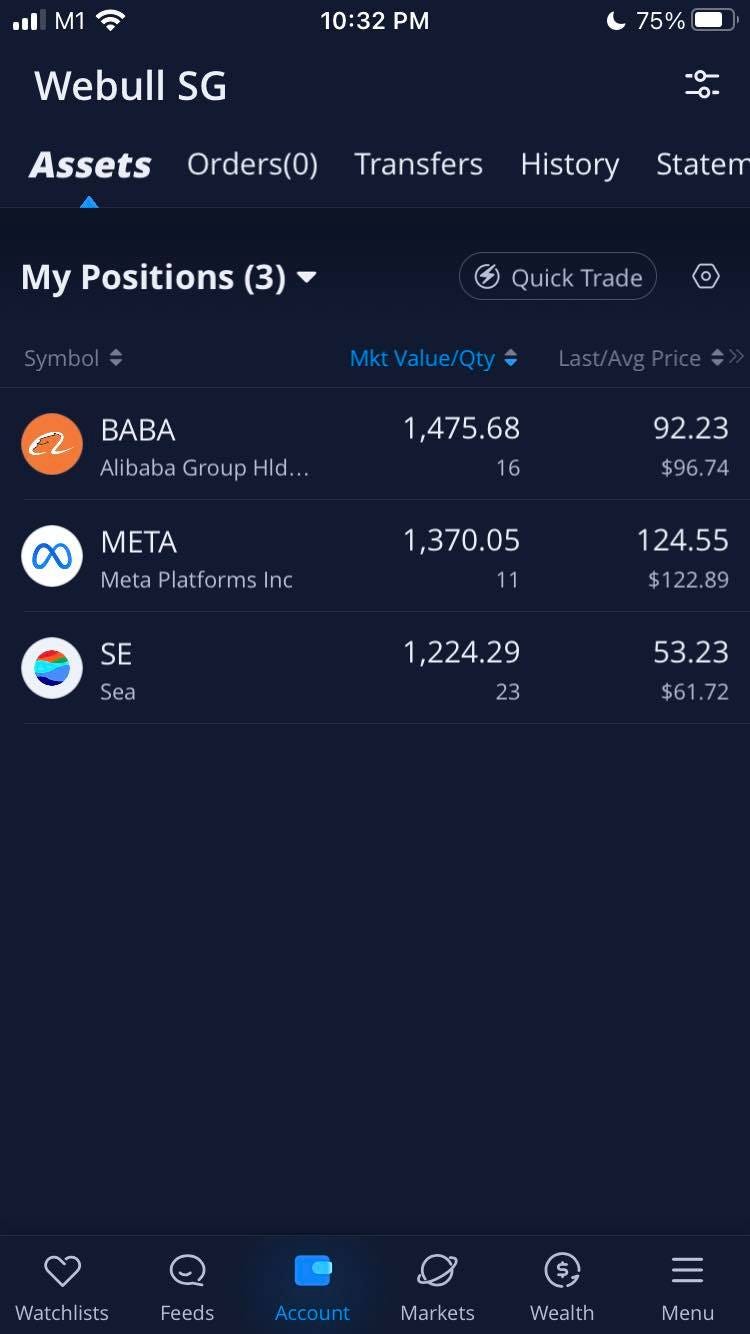The image size is (750, 1334).
Task: Open the BABA Alibaba position
Action: 375,444
